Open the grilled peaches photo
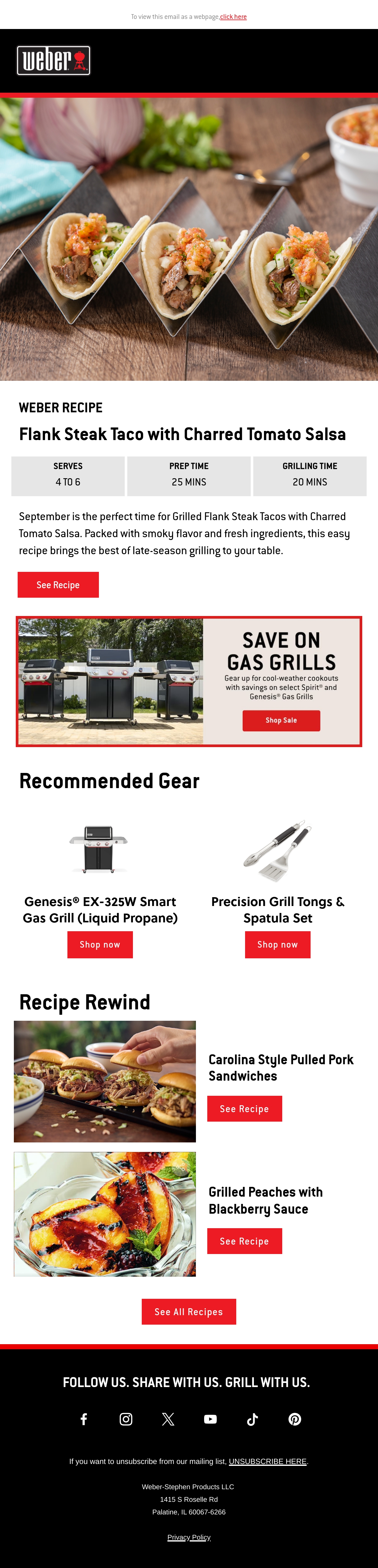 (105, 1214)
